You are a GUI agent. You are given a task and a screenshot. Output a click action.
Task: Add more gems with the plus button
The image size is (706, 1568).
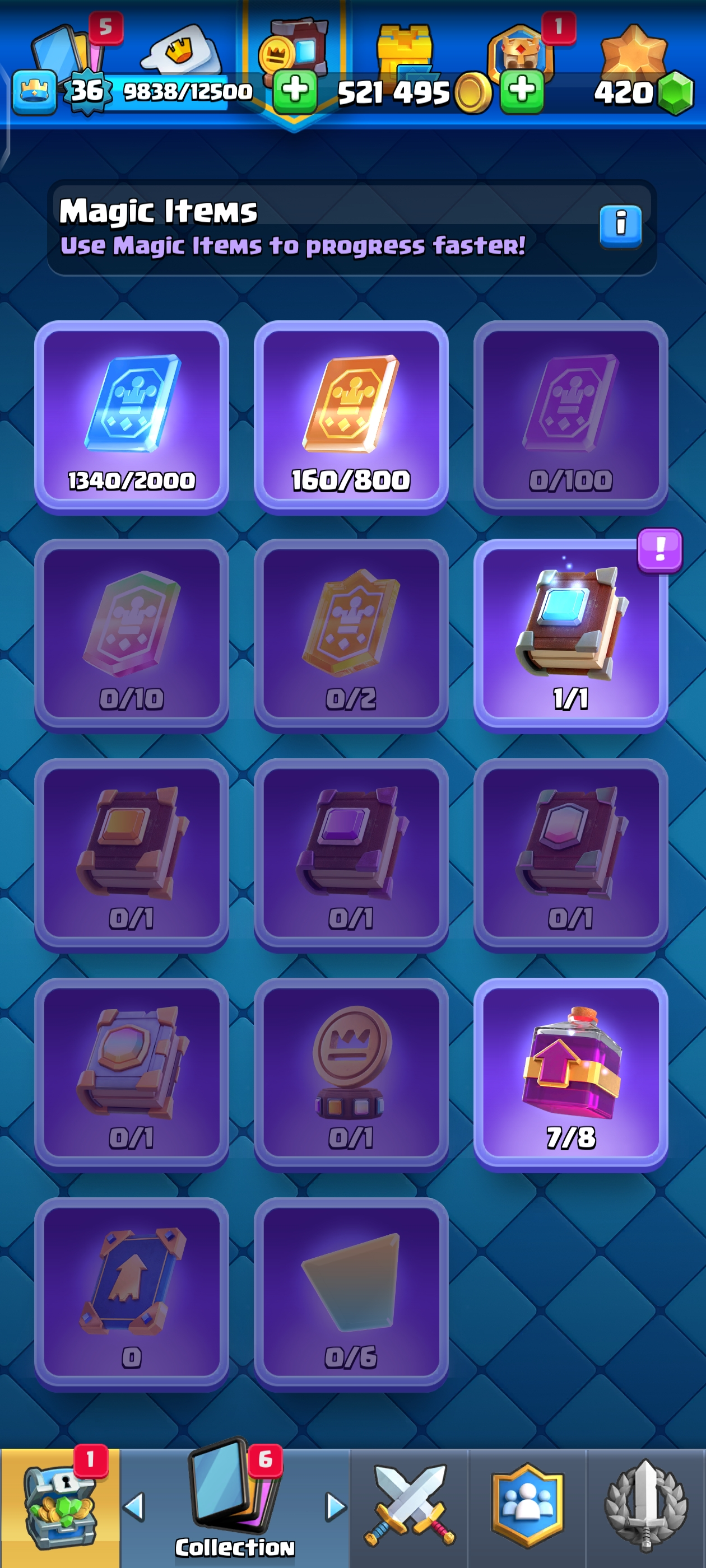pyautogui.click(x=522, y=91)
